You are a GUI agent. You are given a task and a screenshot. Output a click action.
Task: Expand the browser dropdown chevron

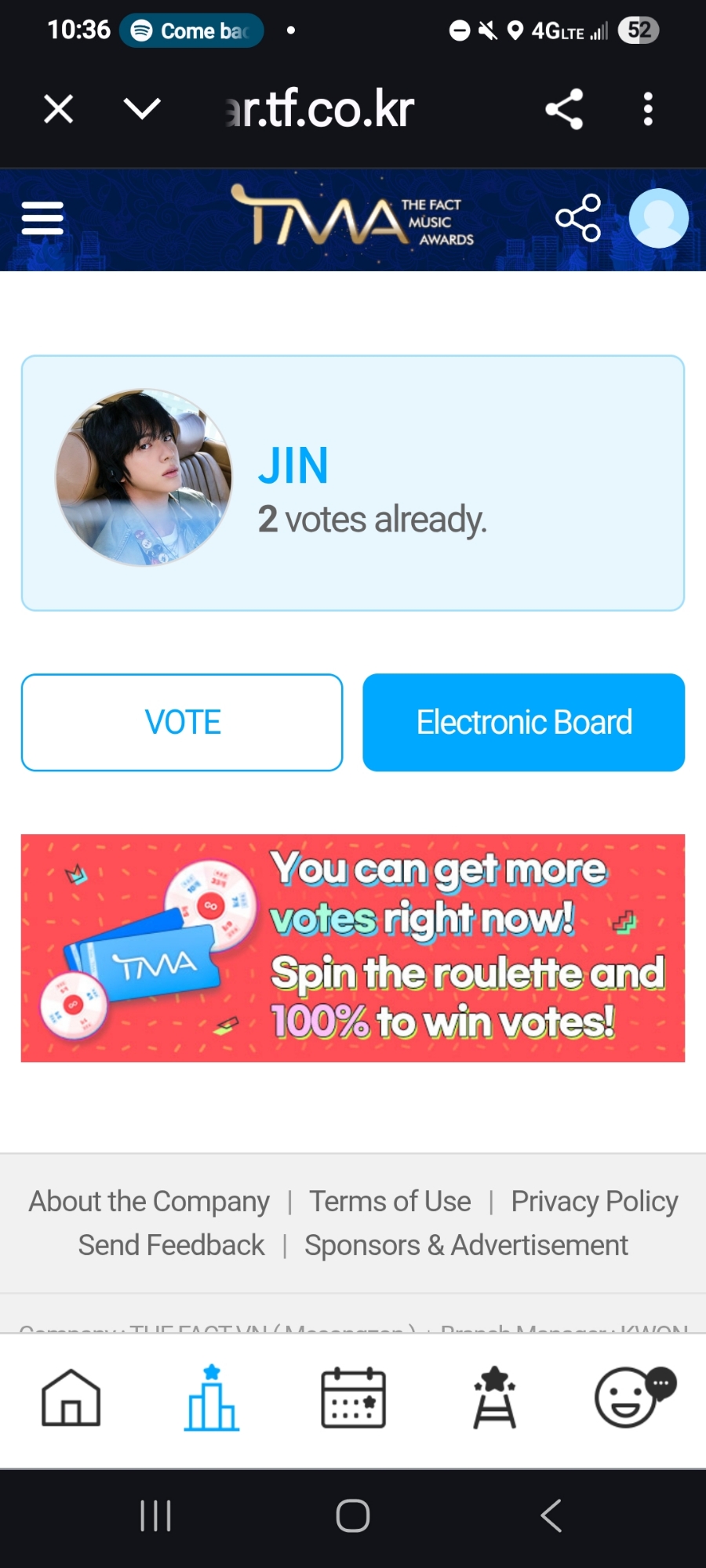tap(142, 109)
